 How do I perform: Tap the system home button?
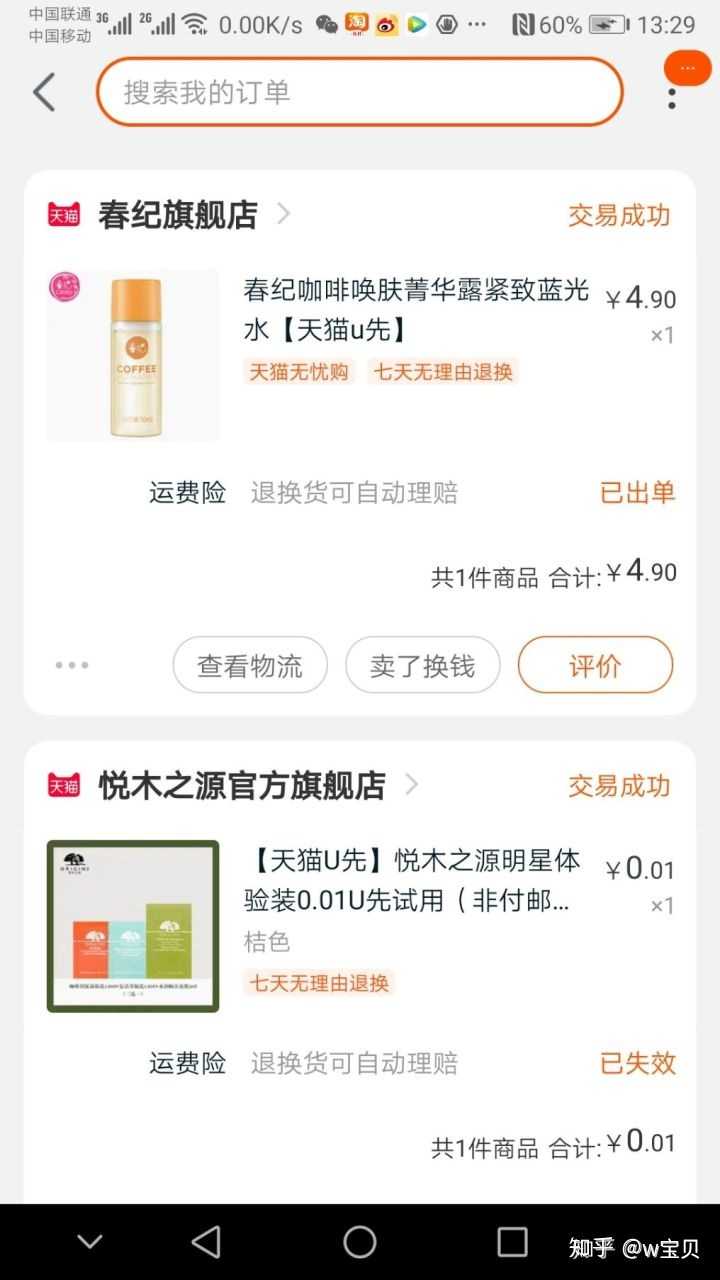(x=360, y=1242)
